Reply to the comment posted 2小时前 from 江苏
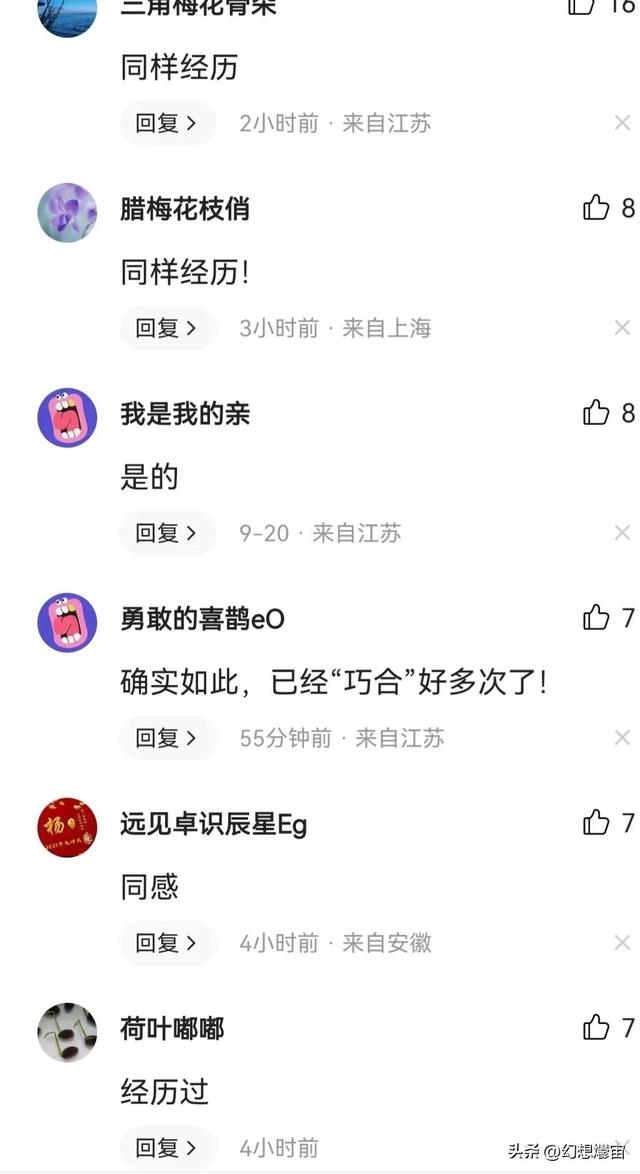640x1174 pixels. click(167, 123)
